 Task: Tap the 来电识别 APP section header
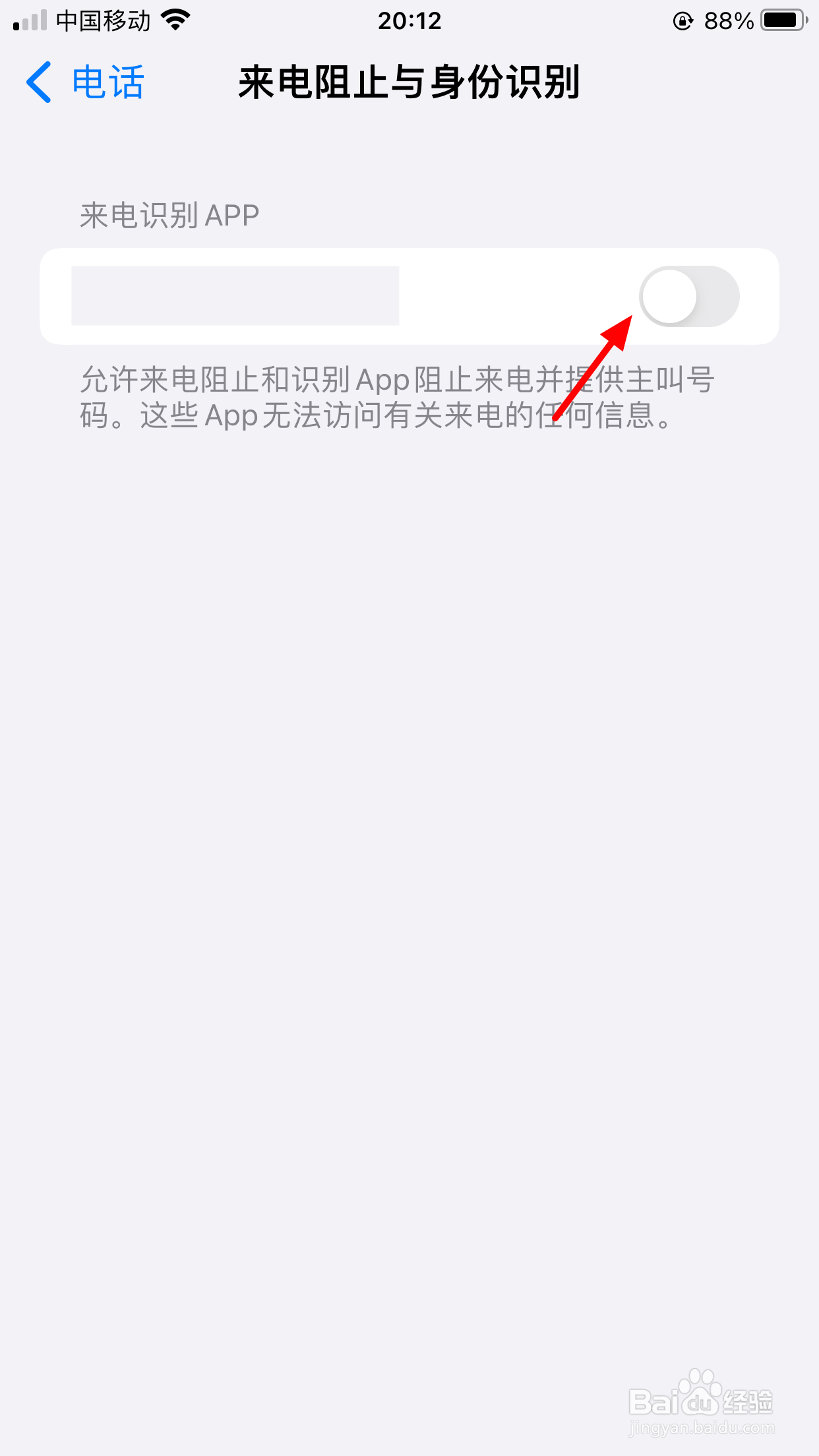point(168,213)
